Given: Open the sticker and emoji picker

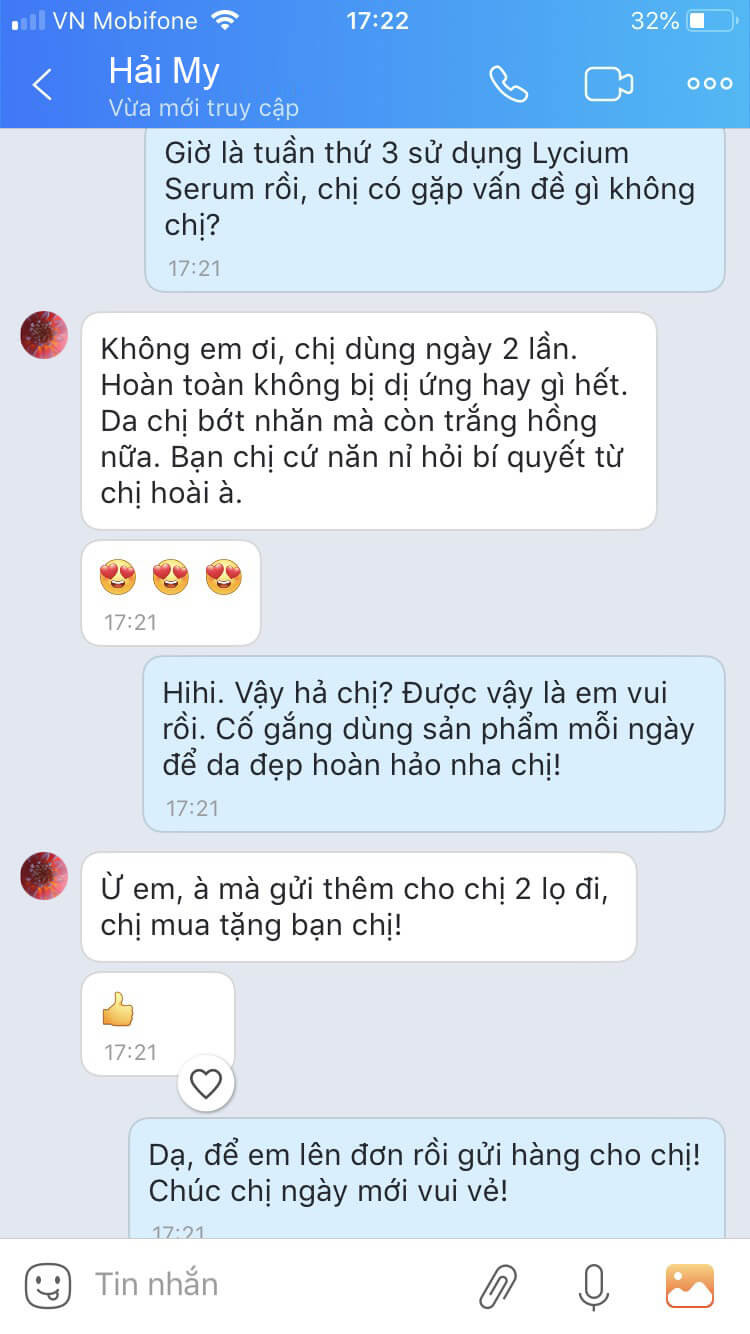Looking at the screenshot, I should (x=48, y=1285).
